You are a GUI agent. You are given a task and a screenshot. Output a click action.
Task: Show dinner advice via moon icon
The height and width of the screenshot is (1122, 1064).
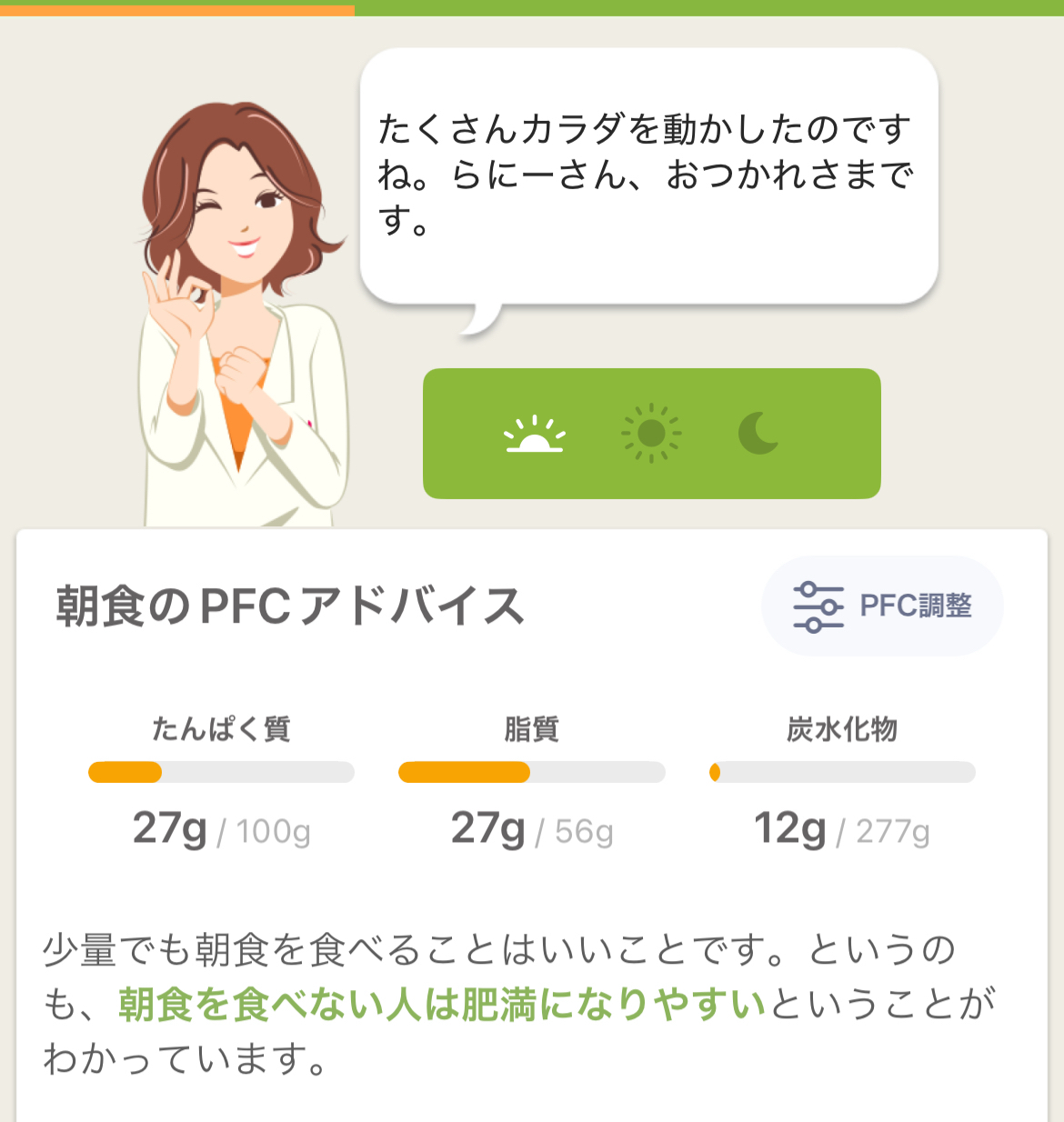758,434
